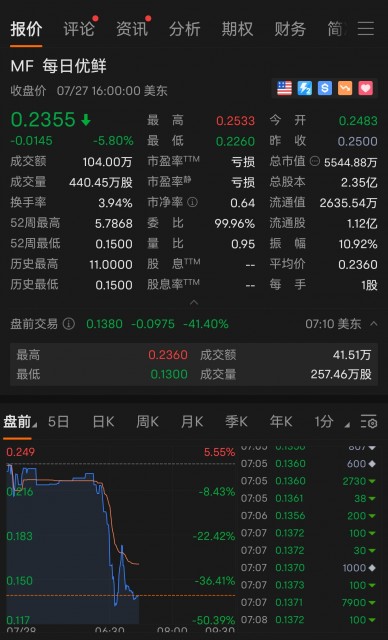The width and height of the screenshot is (388, 640).
Task: Open the 1分 interval dropdown
Action: tap(332, 422)
